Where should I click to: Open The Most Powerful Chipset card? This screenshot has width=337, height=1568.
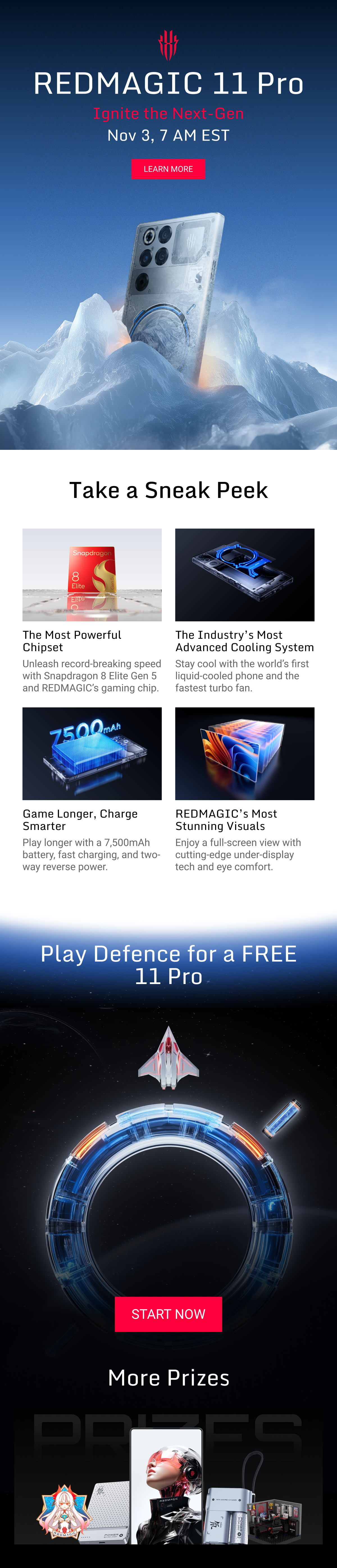[92, 575]
